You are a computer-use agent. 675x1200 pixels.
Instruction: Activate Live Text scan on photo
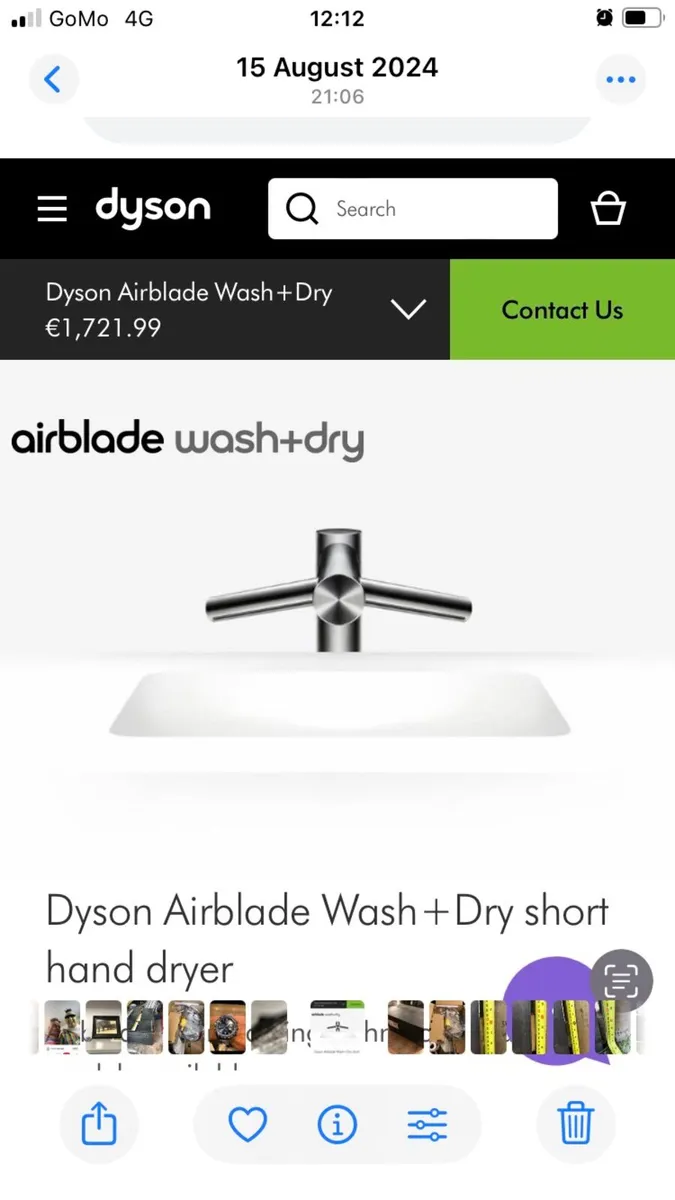click(x=620, y=981)
